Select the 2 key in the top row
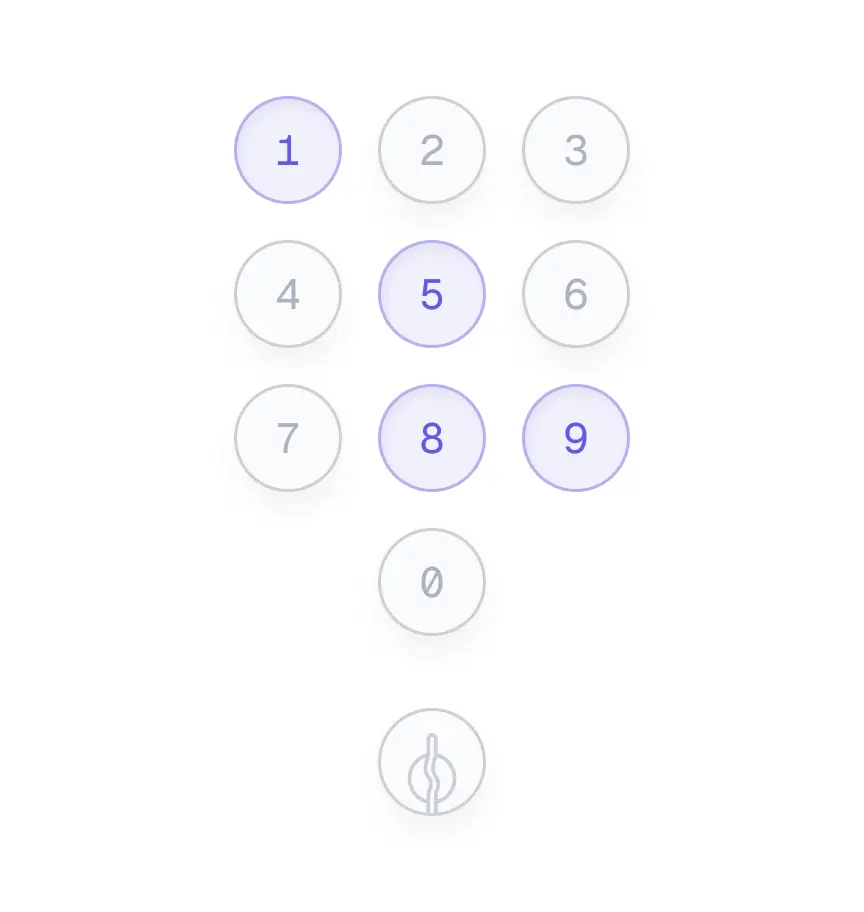This screenshot has width=864, height=912. (432, 150)
